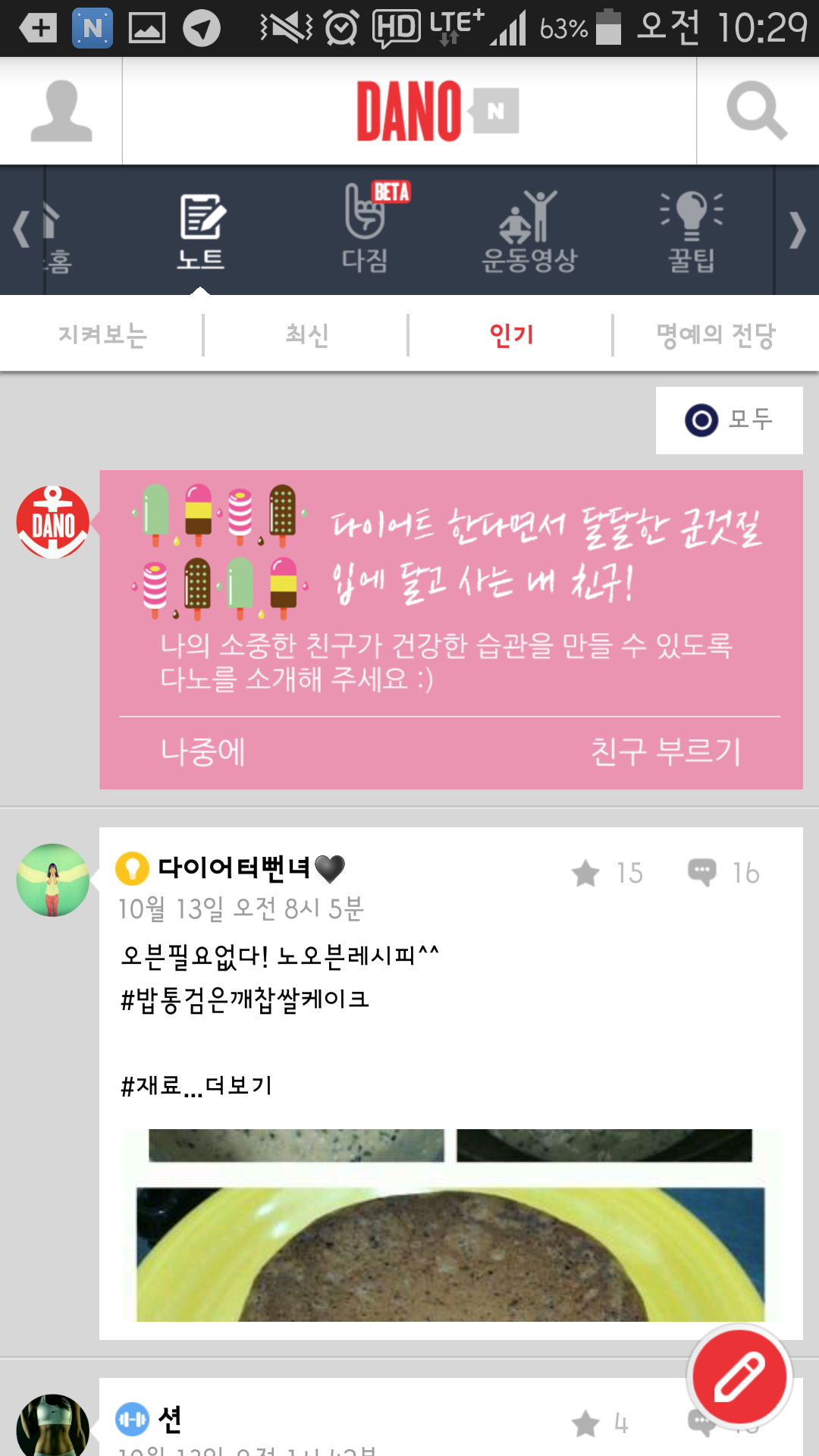Go to the 꿀팁 category
This screenshot has height=1456, width=819.
point(691,231)
